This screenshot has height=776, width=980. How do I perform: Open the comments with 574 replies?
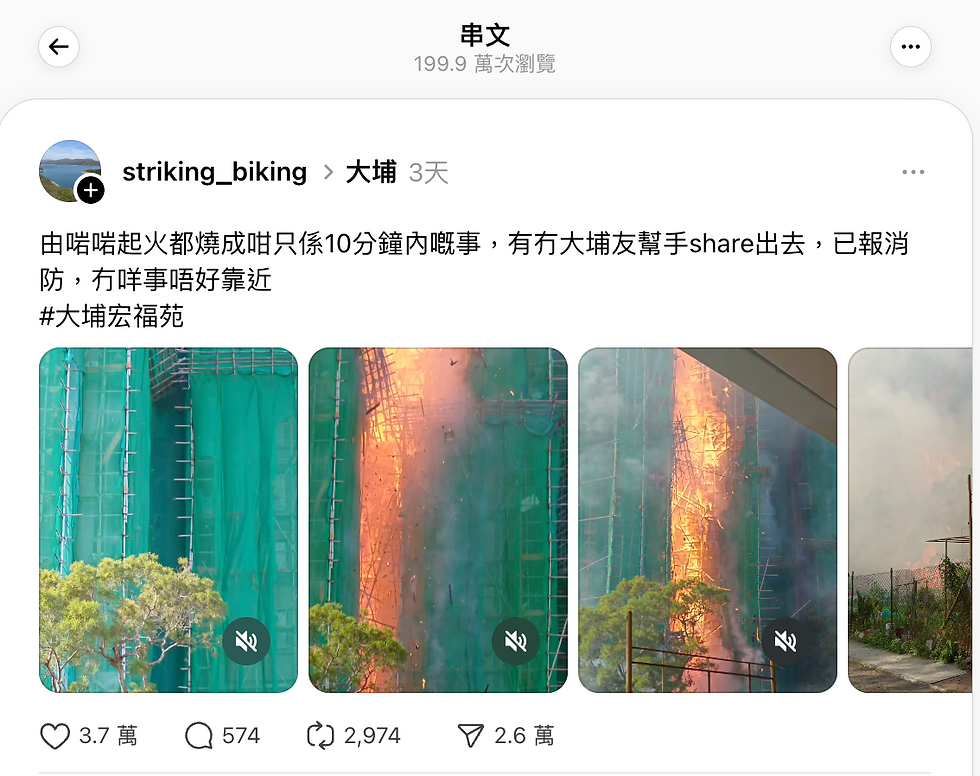point(200,737)
